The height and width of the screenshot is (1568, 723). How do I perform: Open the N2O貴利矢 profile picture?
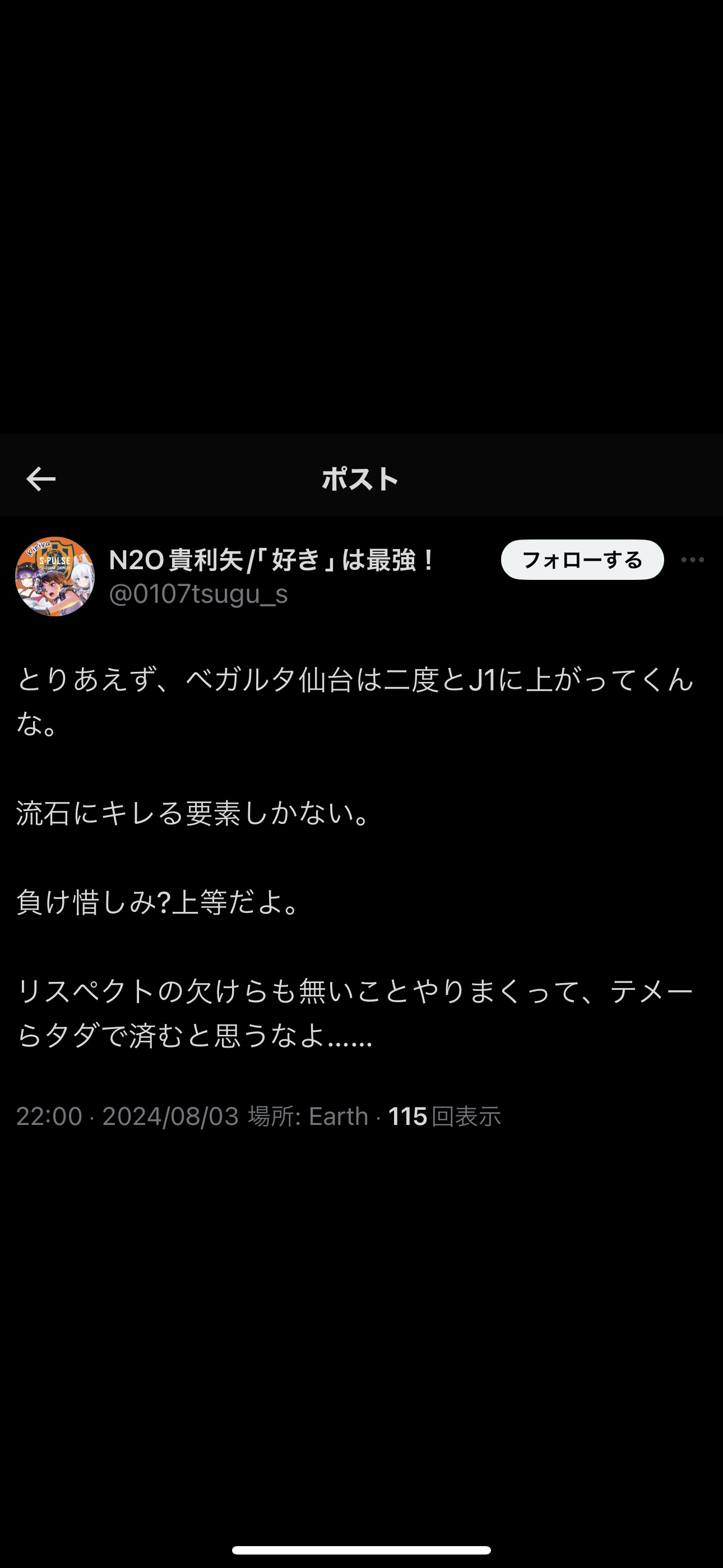(x=55, y=576)
